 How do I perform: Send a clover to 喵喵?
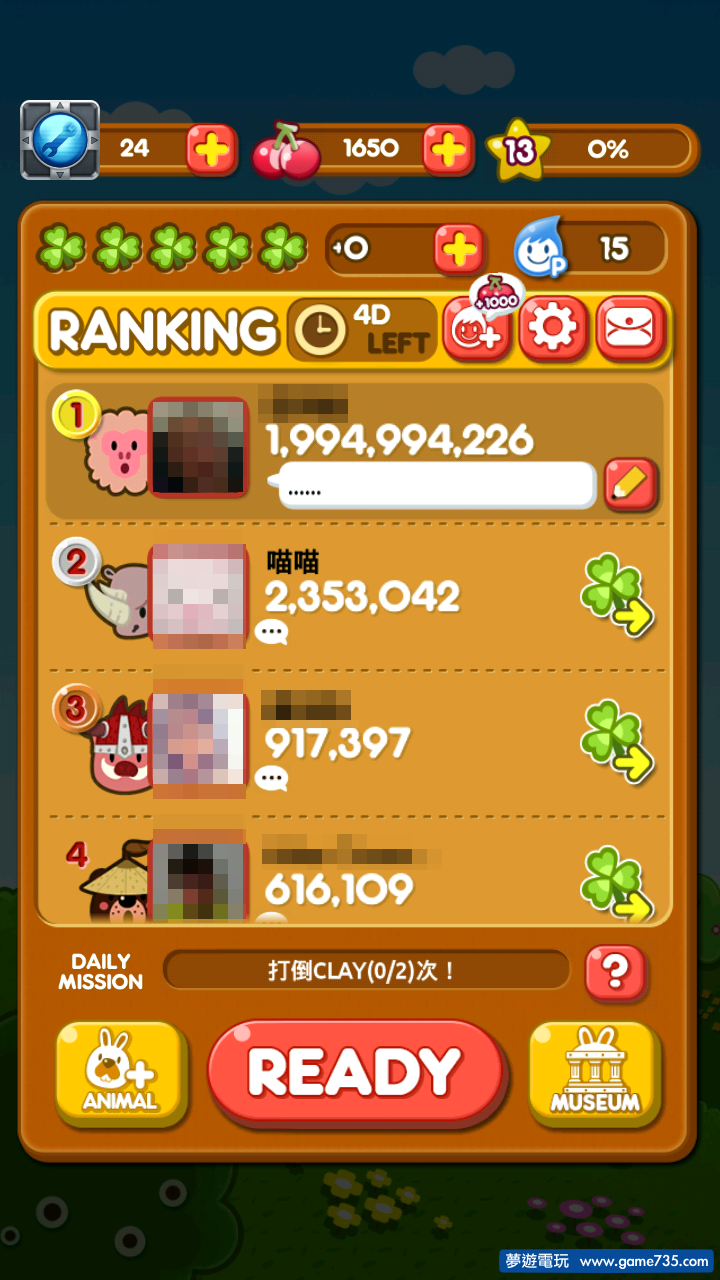pyautogui.click(x=617, y=596)
